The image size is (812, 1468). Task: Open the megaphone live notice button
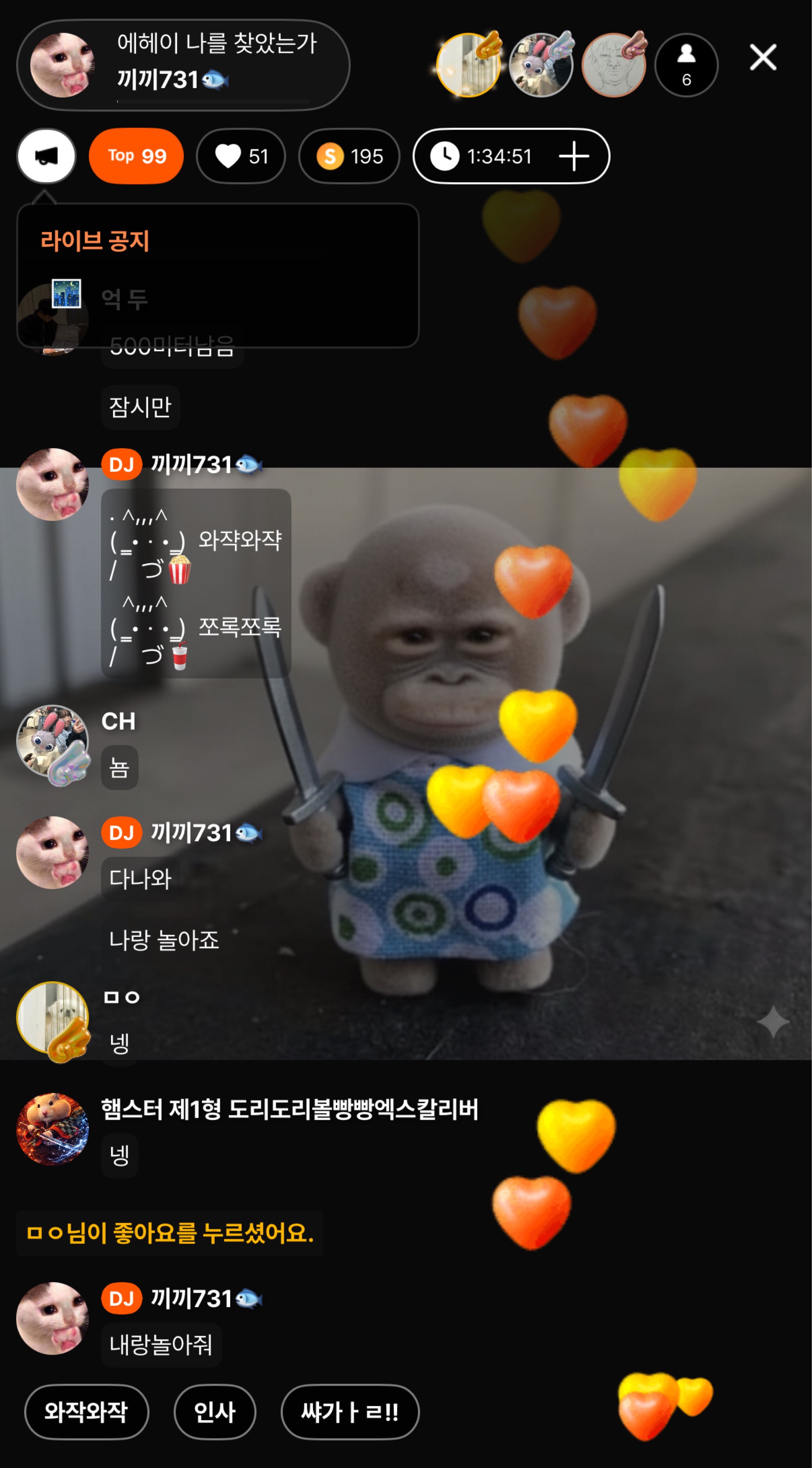tap(47, 156)
